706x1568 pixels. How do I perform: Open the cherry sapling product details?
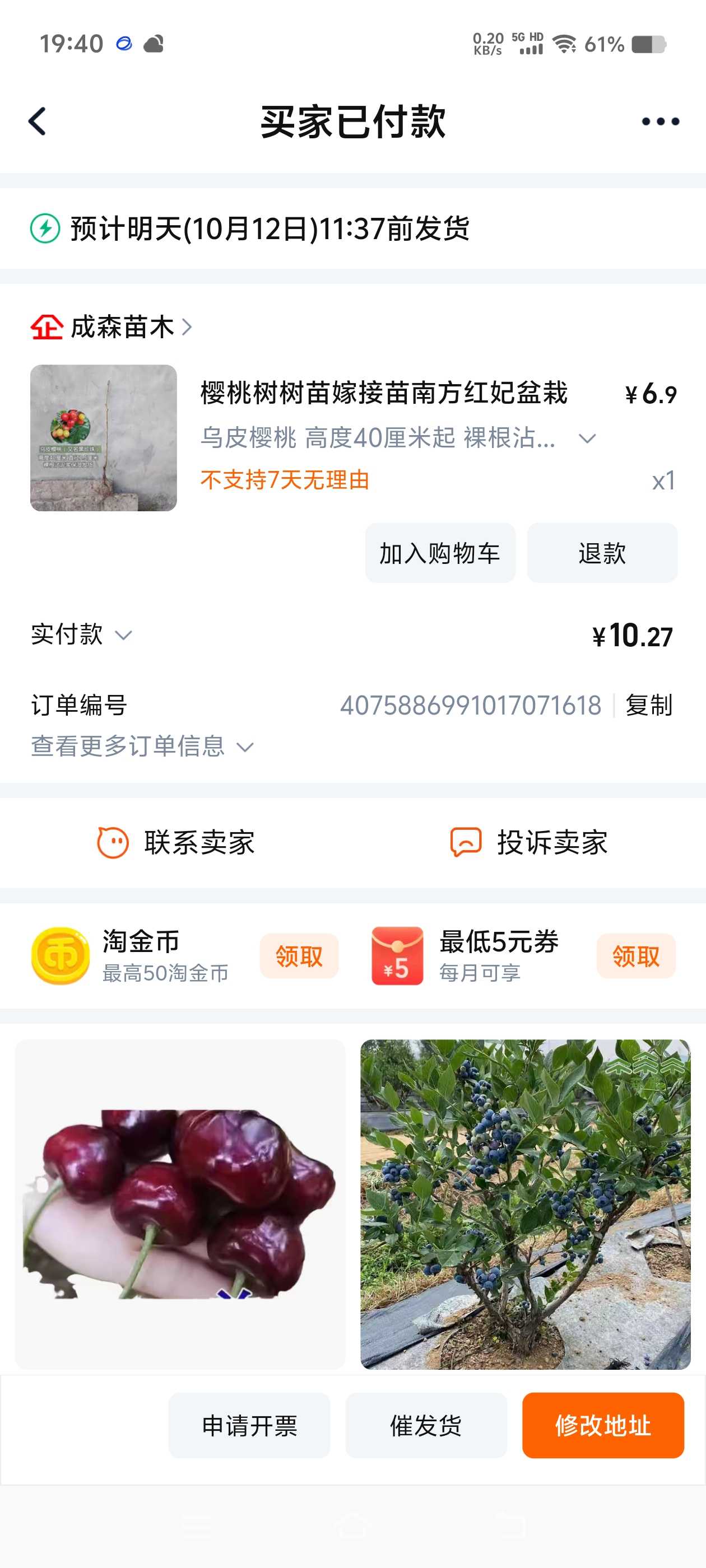[x=384, y=393]
